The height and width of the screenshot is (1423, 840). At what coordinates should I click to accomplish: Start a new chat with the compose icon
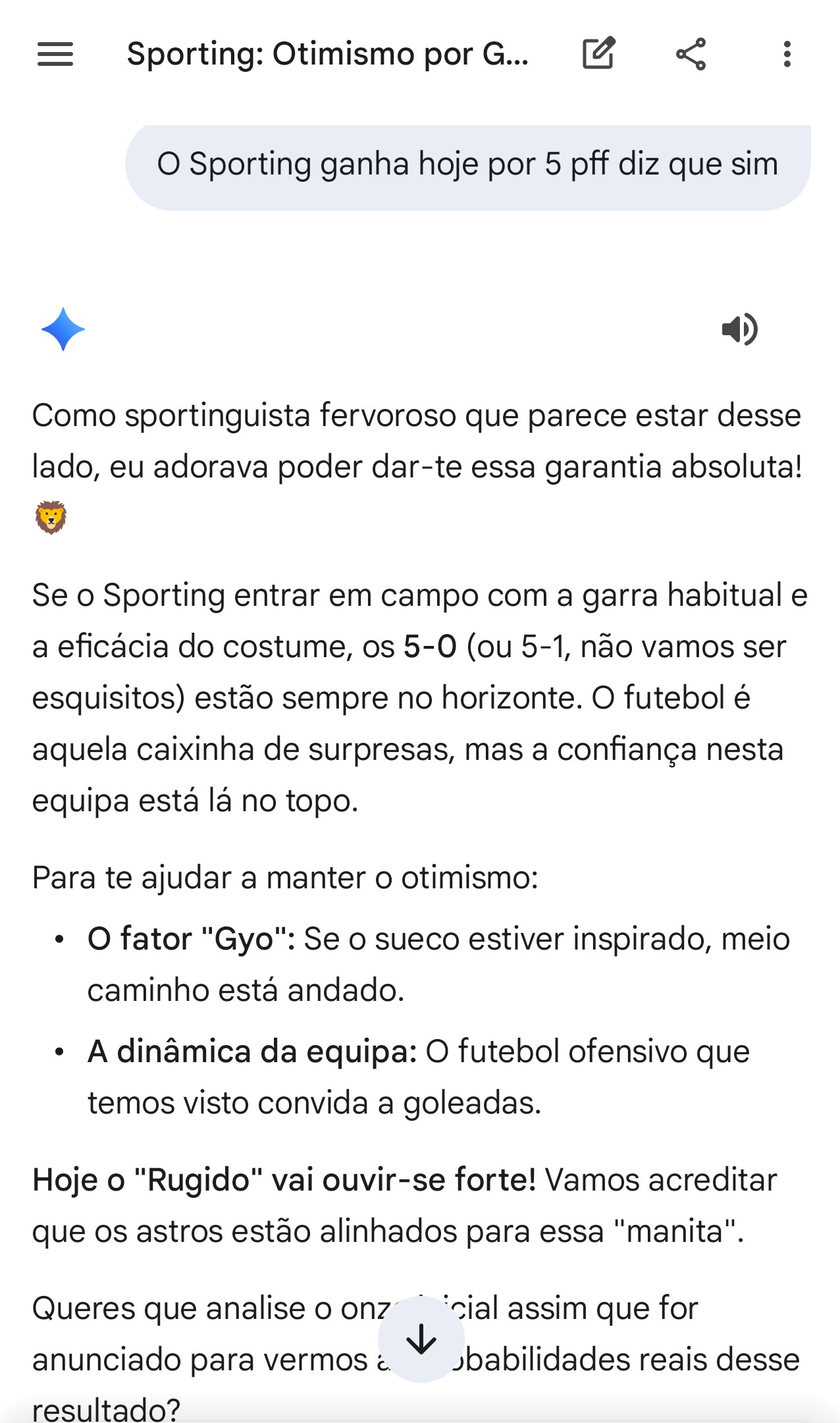click(598, 53)
